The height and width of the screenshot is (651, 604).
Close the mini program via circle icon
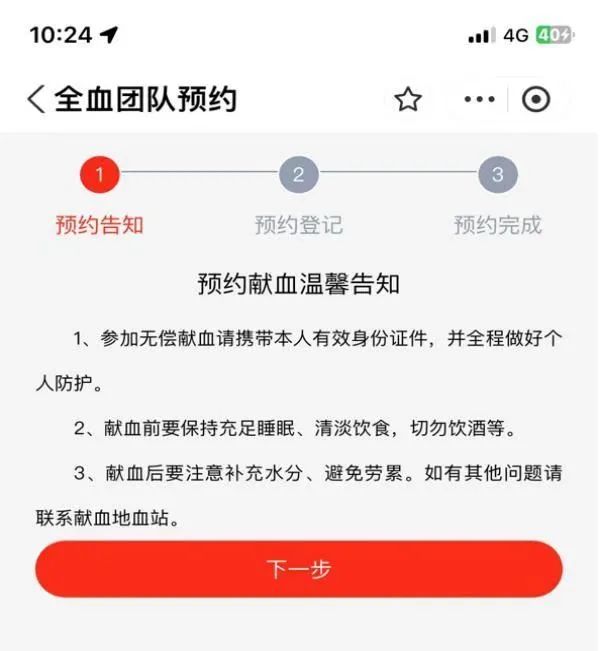(537, 99)
